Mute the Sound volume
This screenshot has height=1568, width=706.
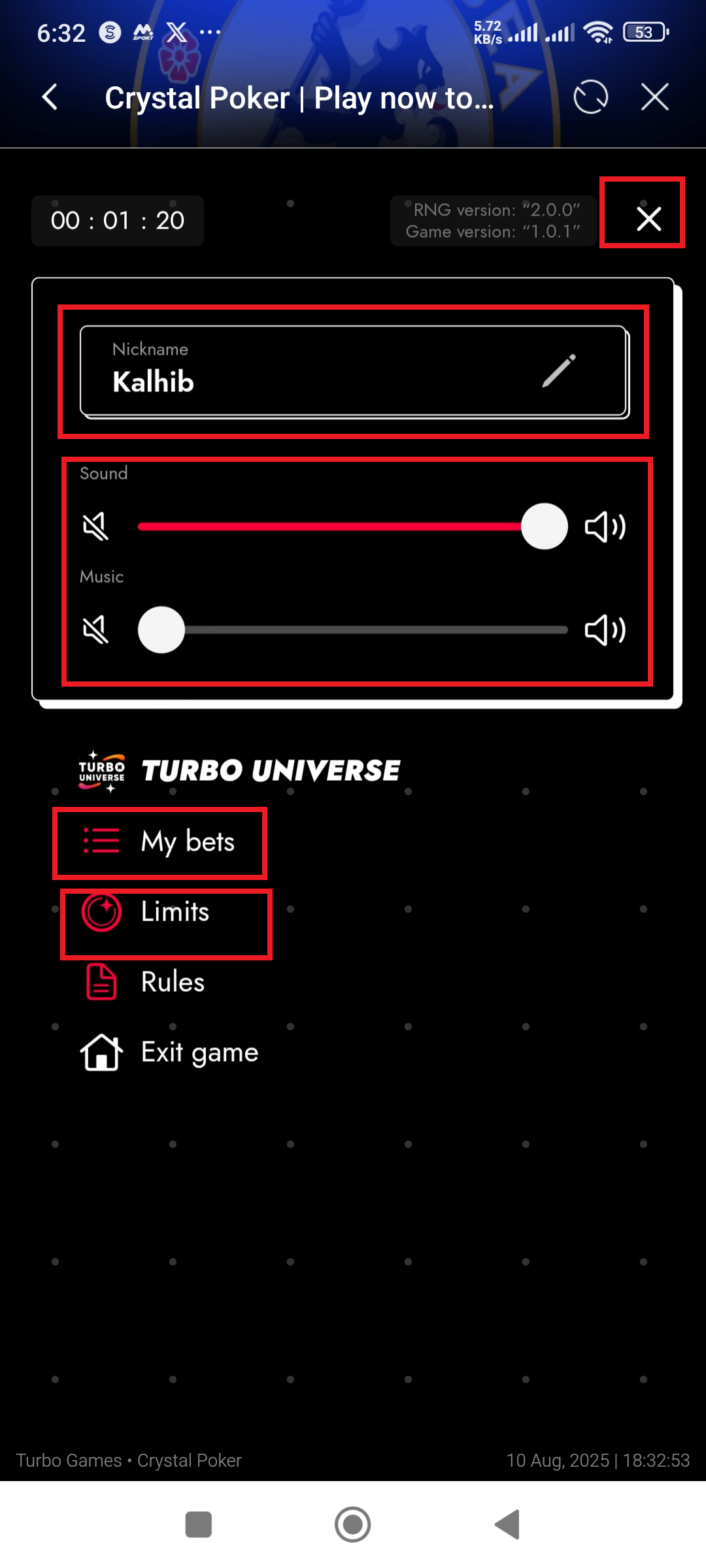click(x=95, y=527)
